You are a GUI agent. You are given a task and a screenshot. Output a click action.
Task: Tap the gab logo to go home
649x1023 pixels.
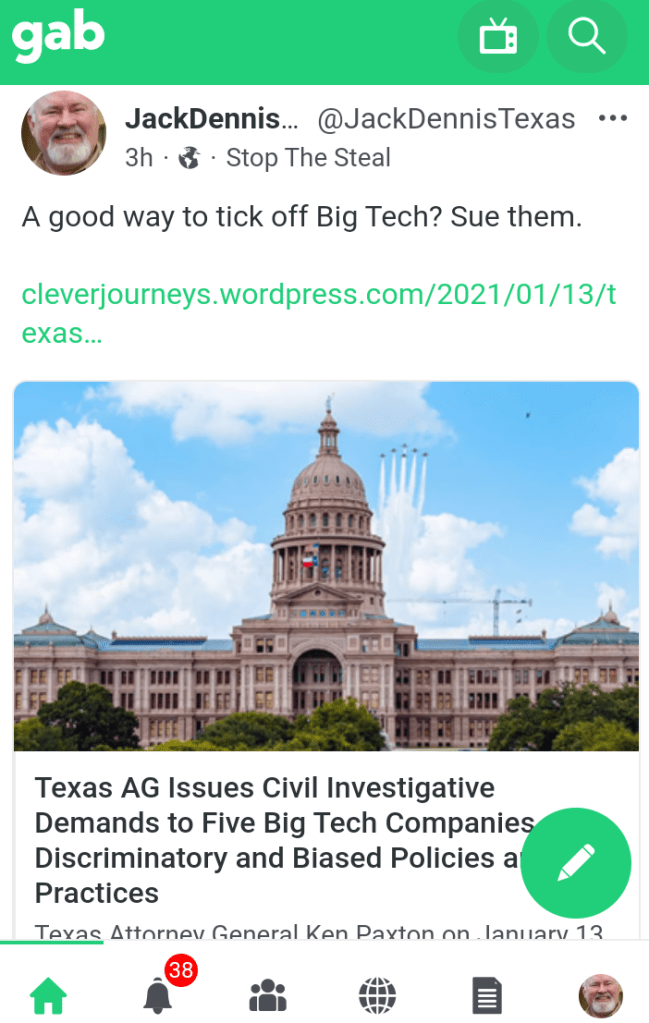[x=58, y=37]
